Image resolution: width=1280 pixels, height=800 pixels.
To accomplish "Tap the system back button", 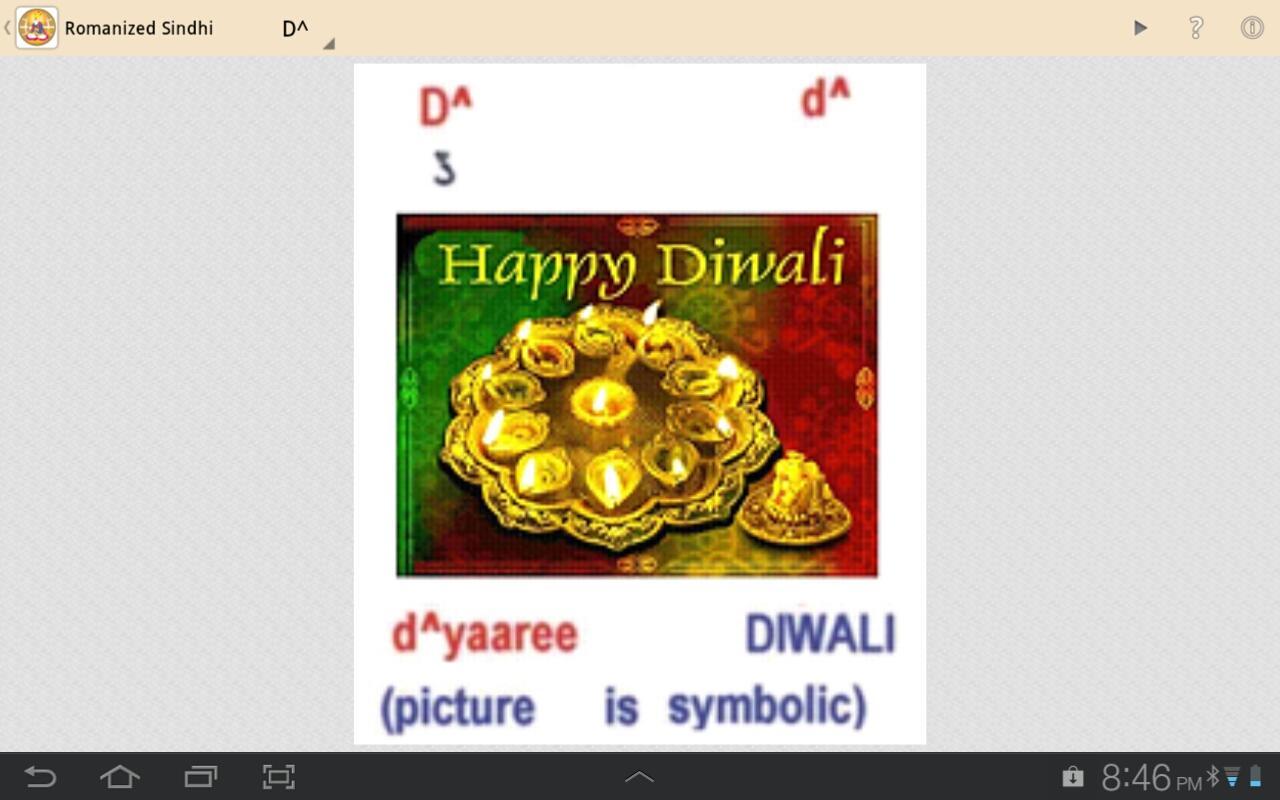I will point(40,777).
